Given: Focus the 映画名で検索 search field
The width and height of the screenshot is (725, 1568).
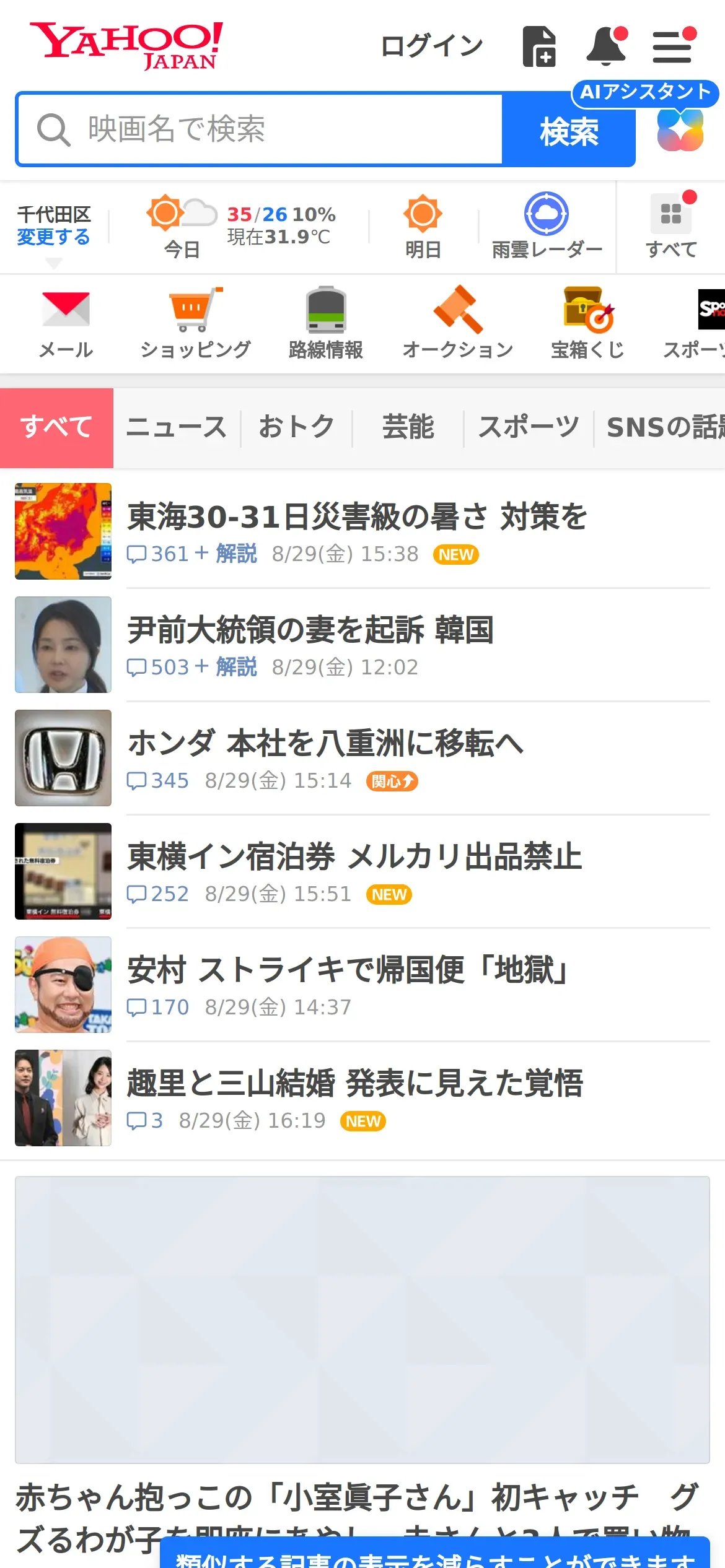Looking at the screenshot, I should pyautogui.click(x=260, y=129).
